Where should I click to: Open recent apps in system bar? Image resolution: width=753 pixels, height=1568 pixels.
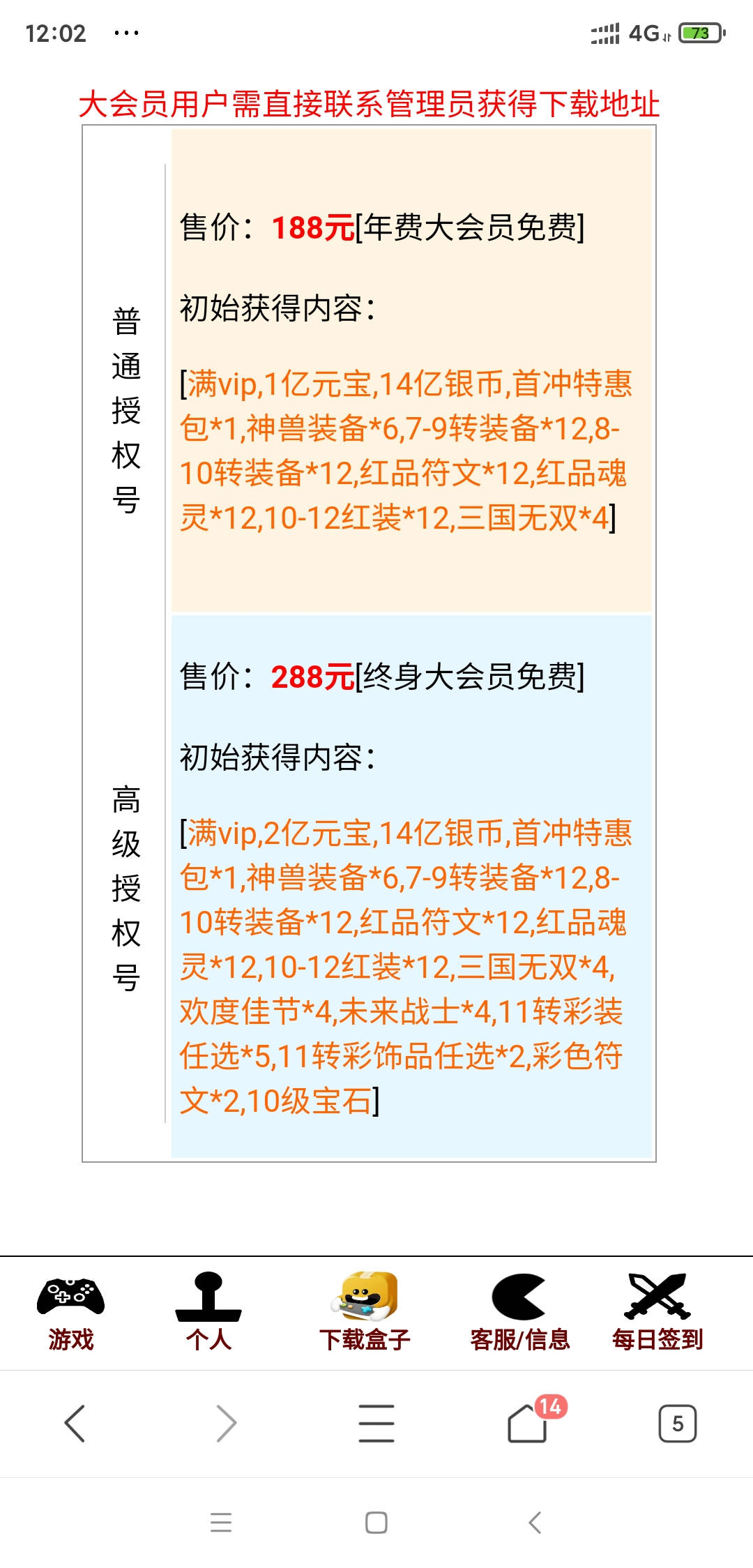coord(221,1522)
